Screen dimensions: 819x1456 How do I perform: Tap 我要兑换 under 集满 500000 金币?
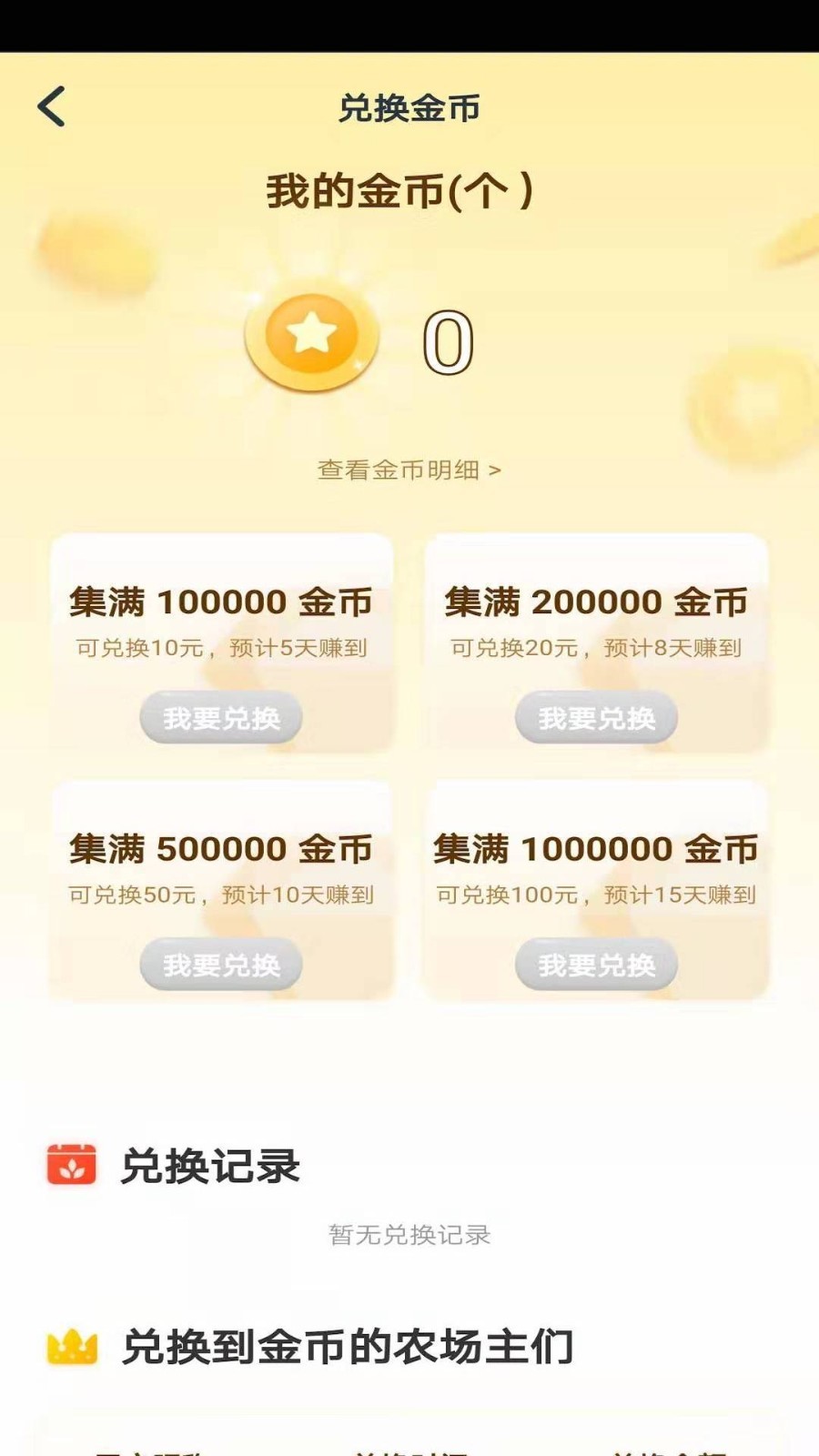coord(221,965)
